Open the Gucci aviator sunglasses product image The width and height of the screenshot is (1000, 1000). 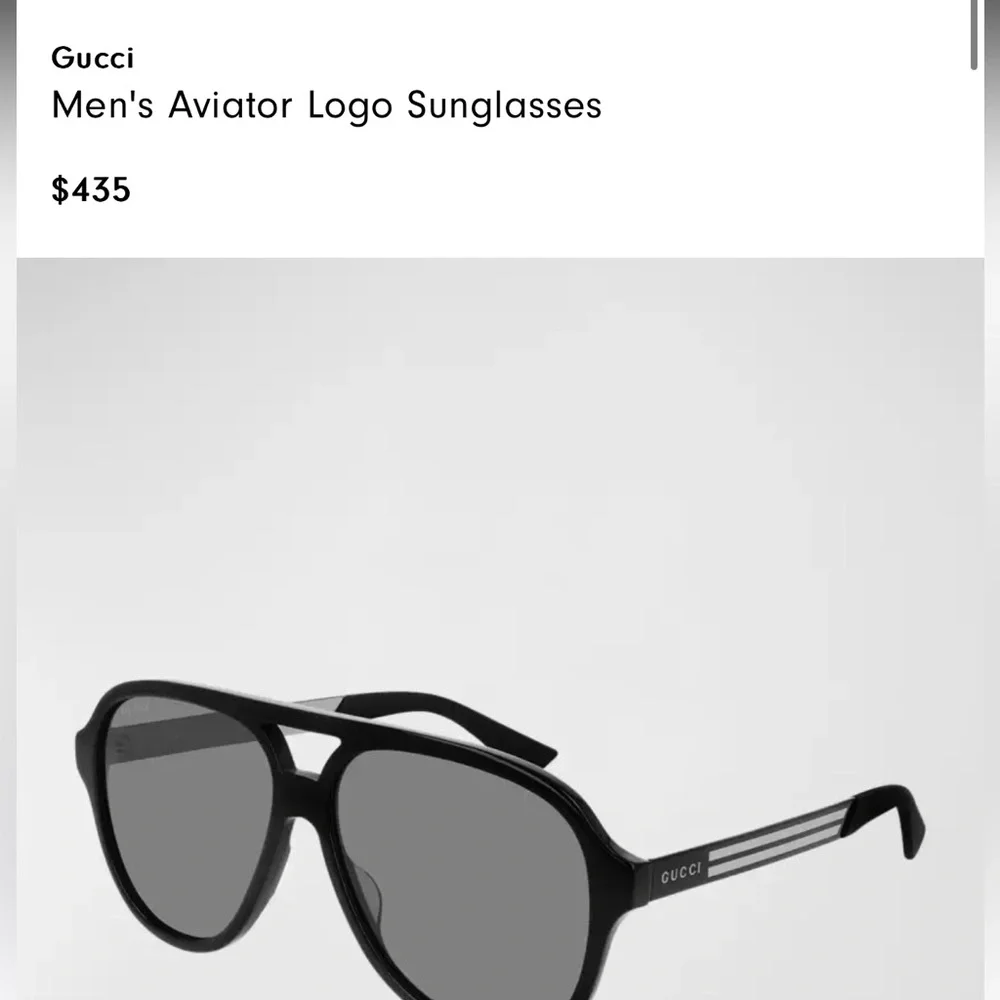pyautogui.click(x=500, y=629)
